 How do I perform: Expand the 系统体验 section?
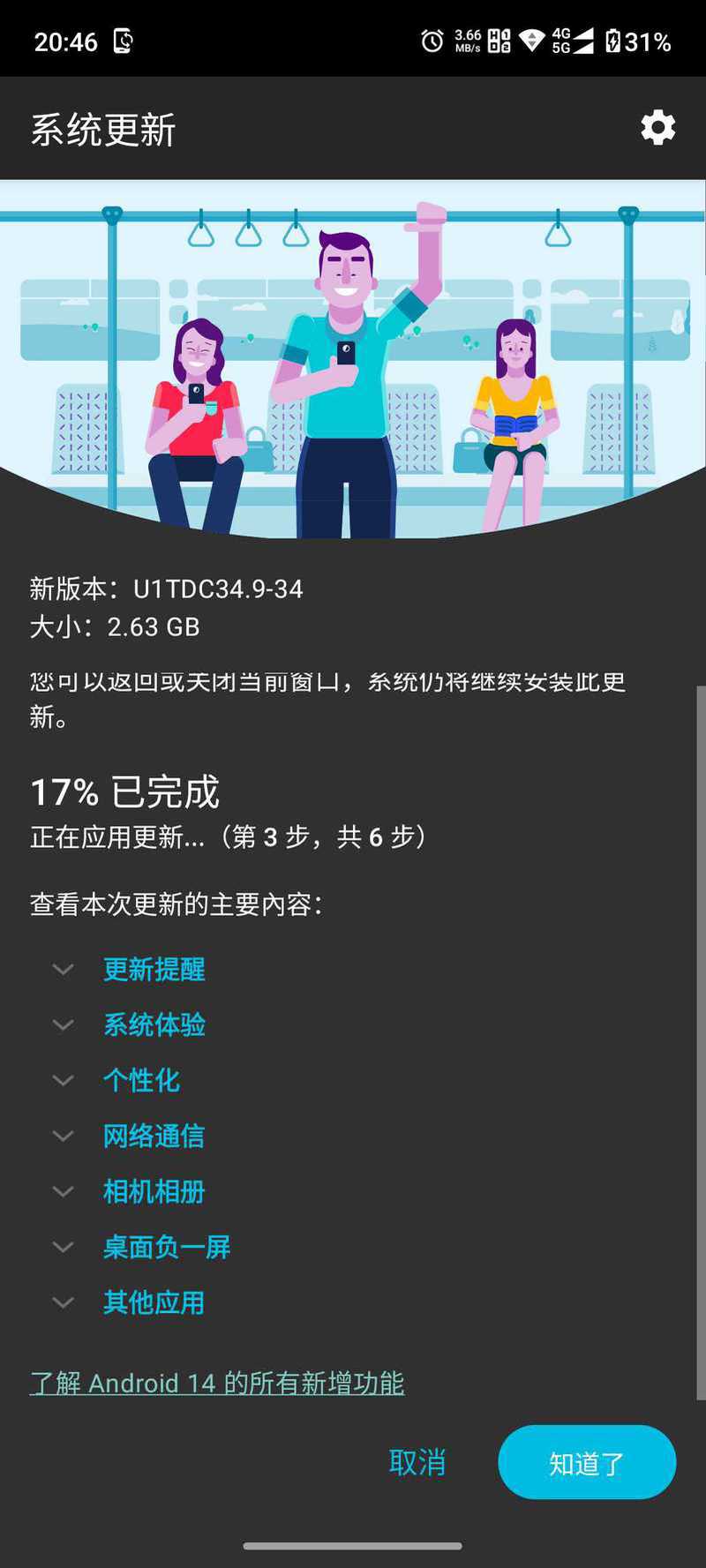154,1024
